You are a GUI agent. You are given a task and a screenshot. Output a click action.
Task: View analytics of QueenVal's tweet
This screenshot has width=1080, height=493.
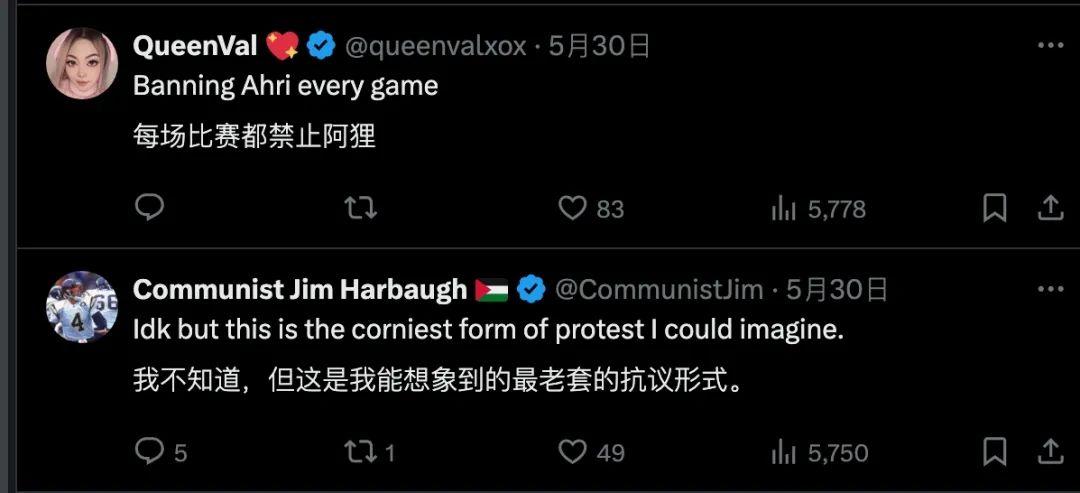[x=783, y=208]
